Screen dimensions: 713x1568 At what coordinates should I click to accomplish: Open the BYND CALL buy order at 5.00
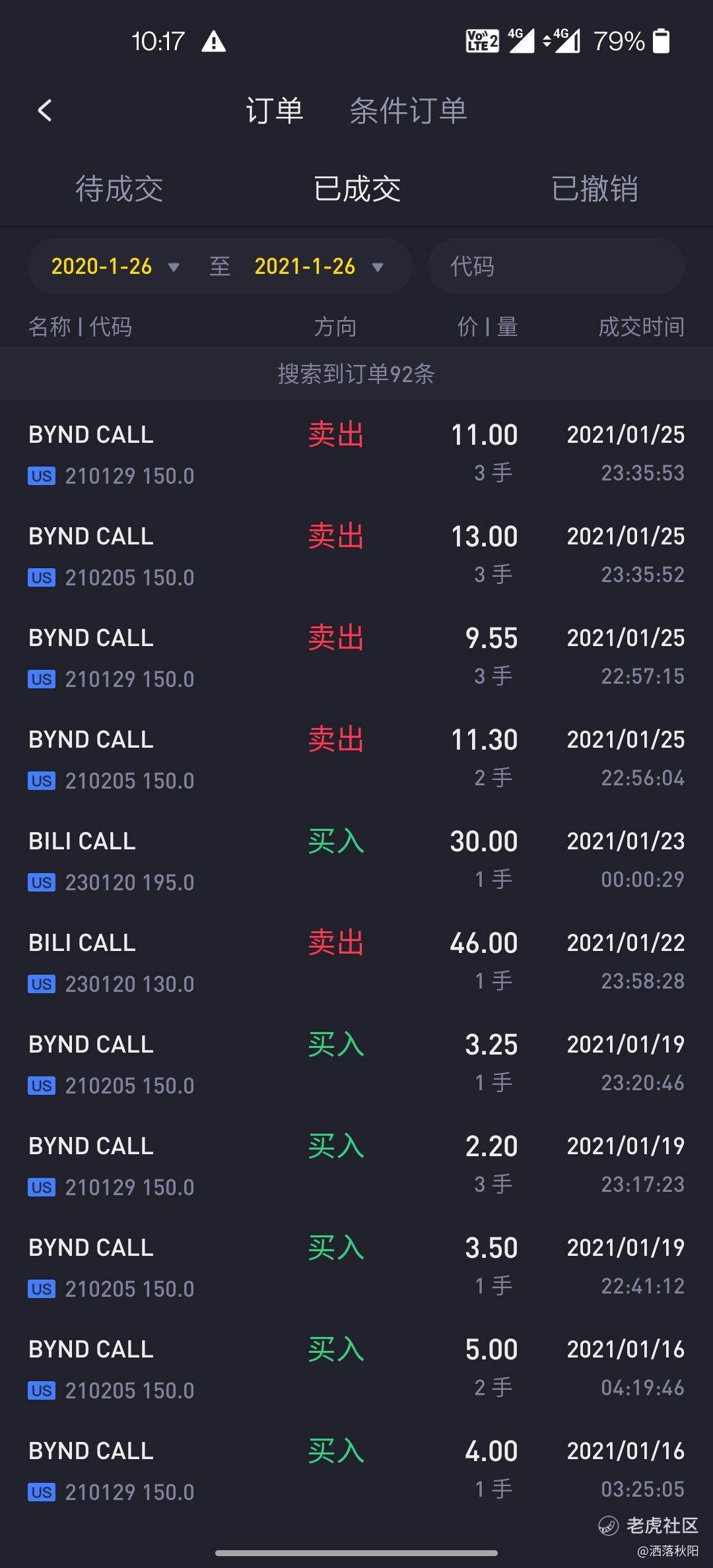(356, 1368)
